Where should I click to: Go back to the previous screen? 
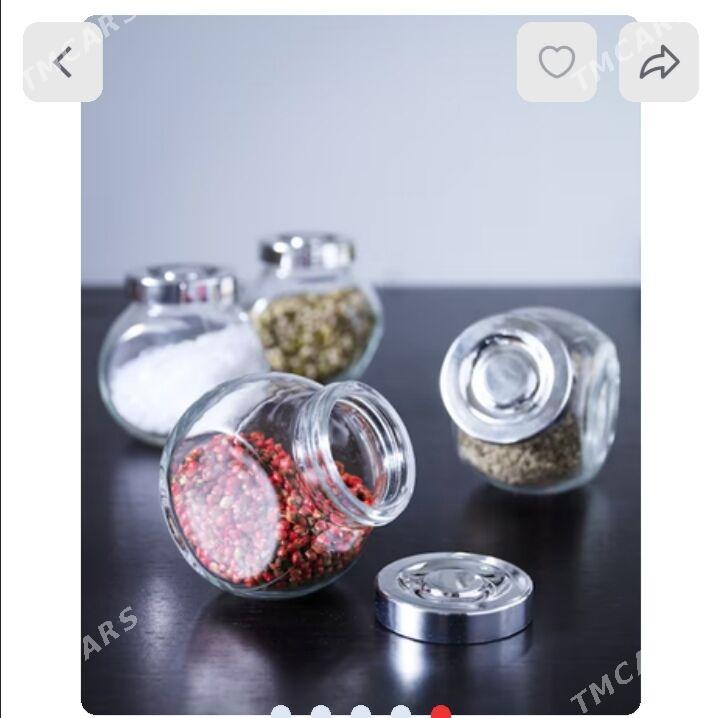tap(62, 62)
